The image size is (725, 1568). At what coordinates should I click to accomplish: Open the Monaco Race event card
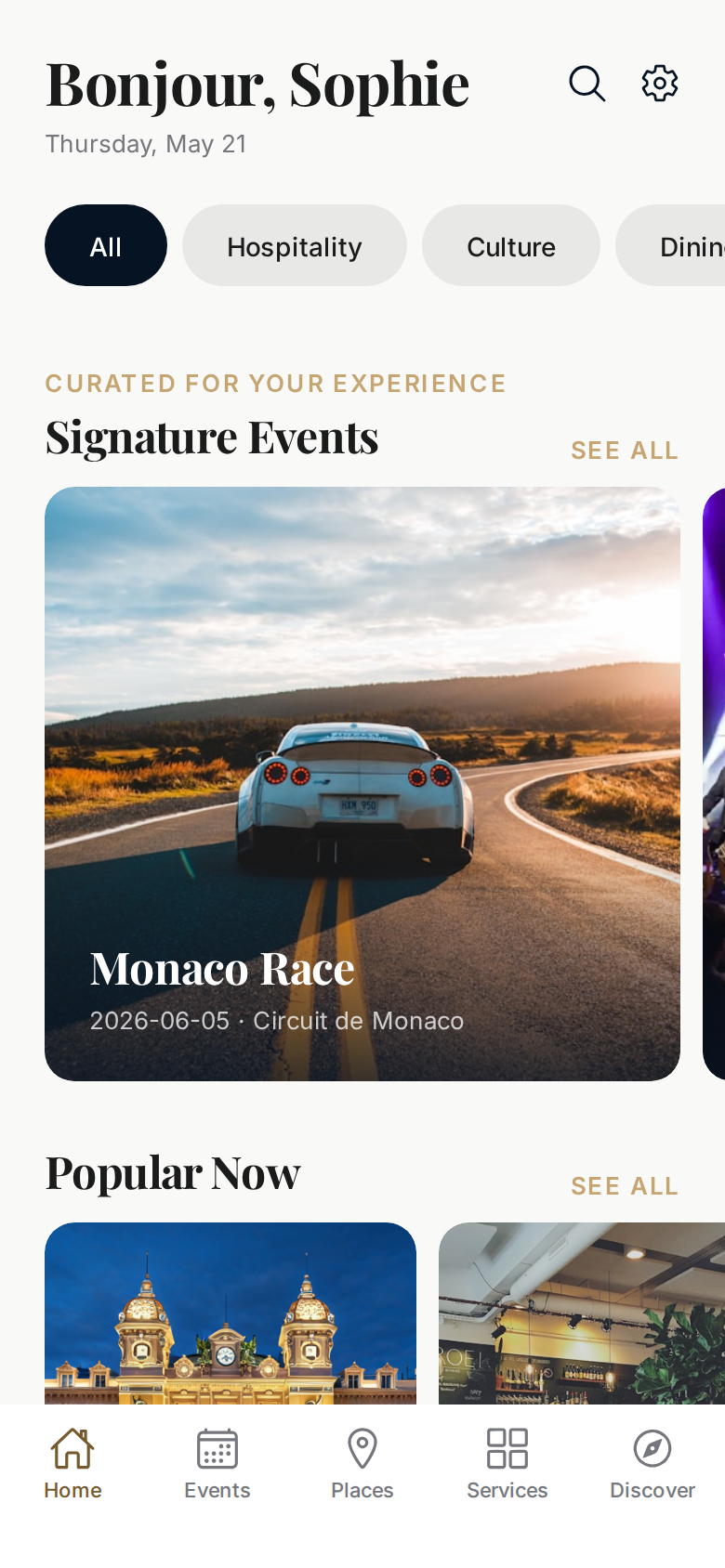[362, 784]
